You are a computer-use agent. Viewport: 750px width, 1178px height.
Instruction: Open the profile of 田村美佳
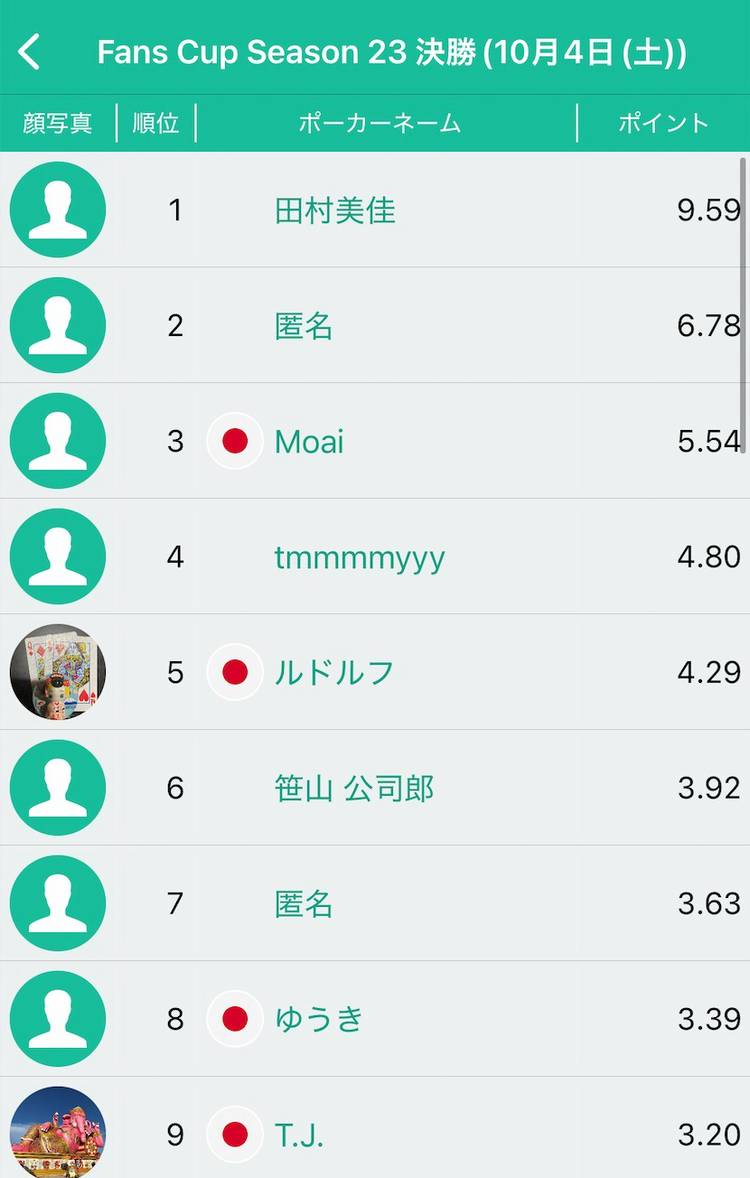pyautogui.click(x=335, y=210)
